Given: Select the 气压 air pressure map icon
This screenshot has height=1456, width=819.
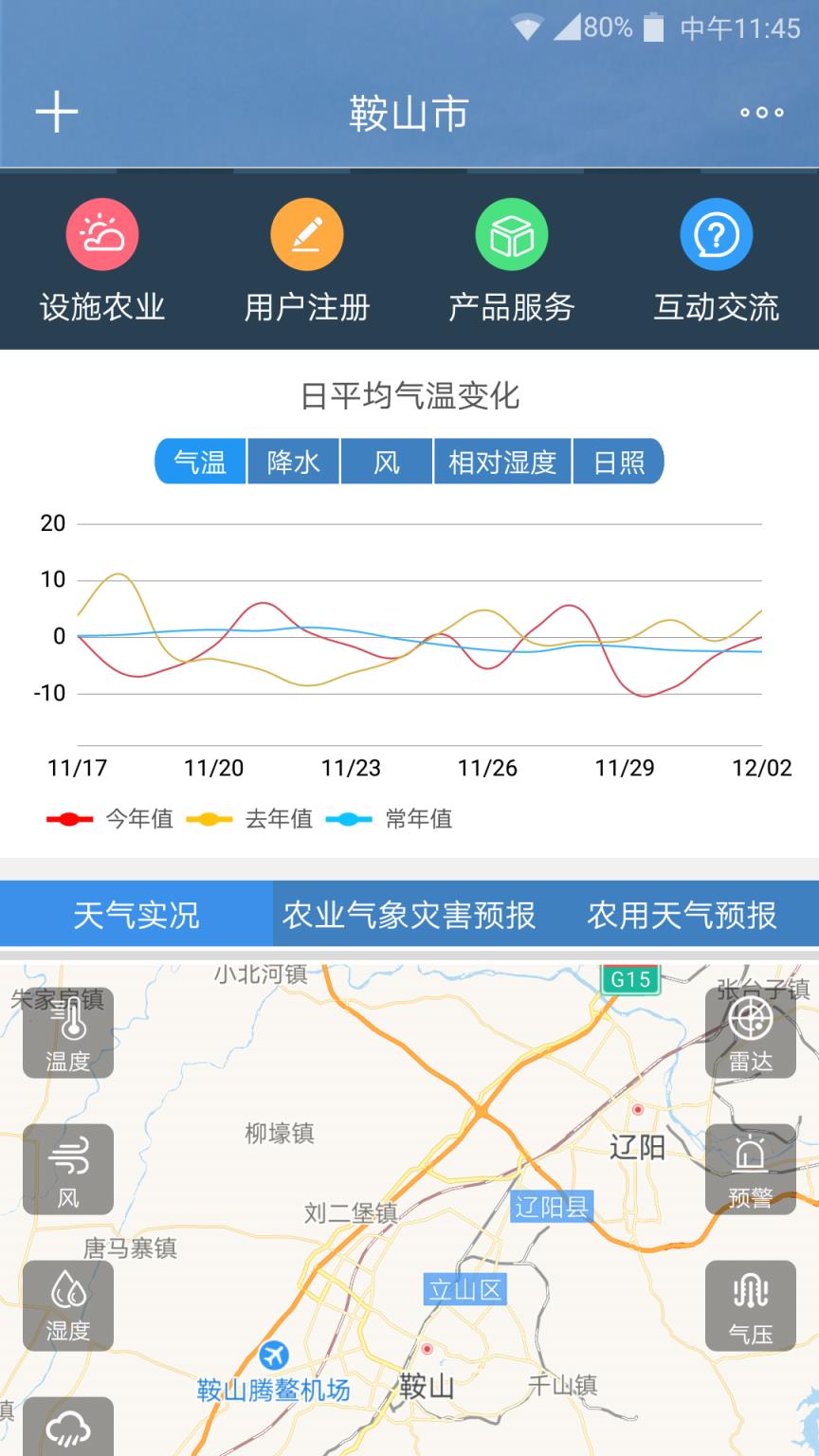Looking at the screenshot, I should click(x=751, y=1305).
